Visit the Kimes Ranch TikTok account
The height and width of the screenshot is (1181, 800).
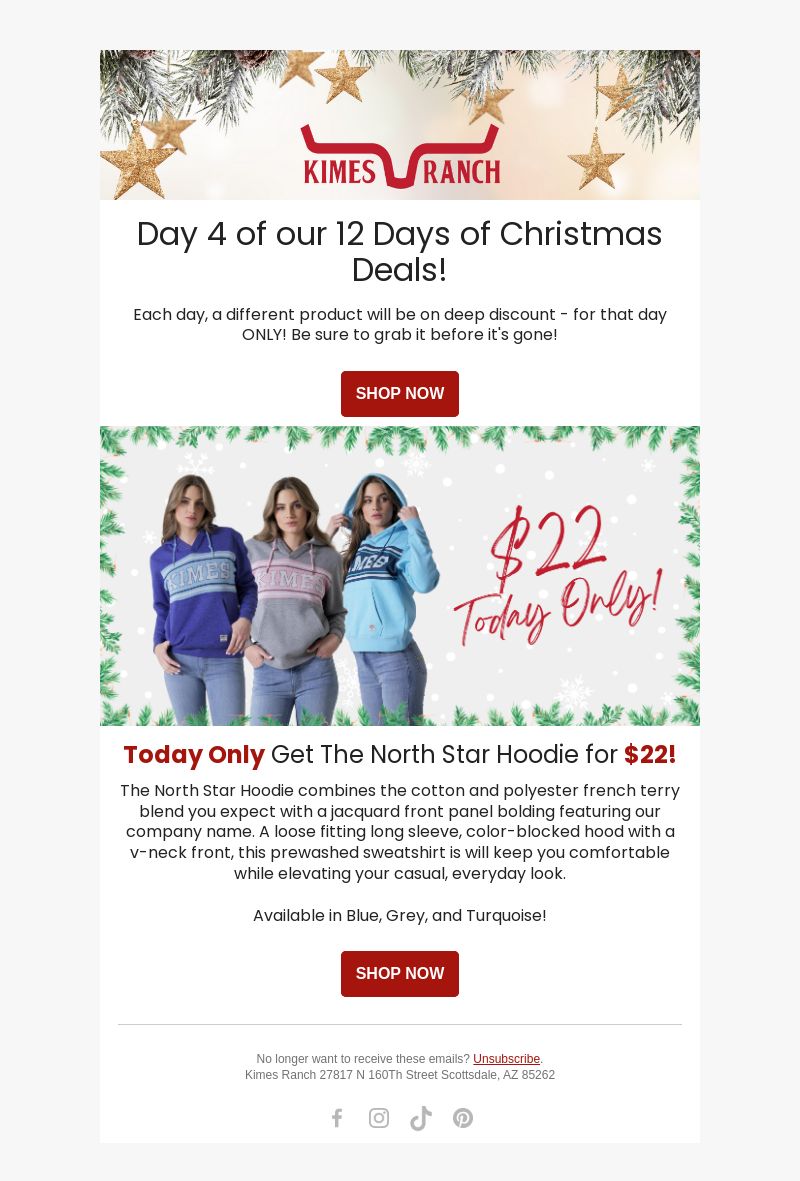(421, 1118)
